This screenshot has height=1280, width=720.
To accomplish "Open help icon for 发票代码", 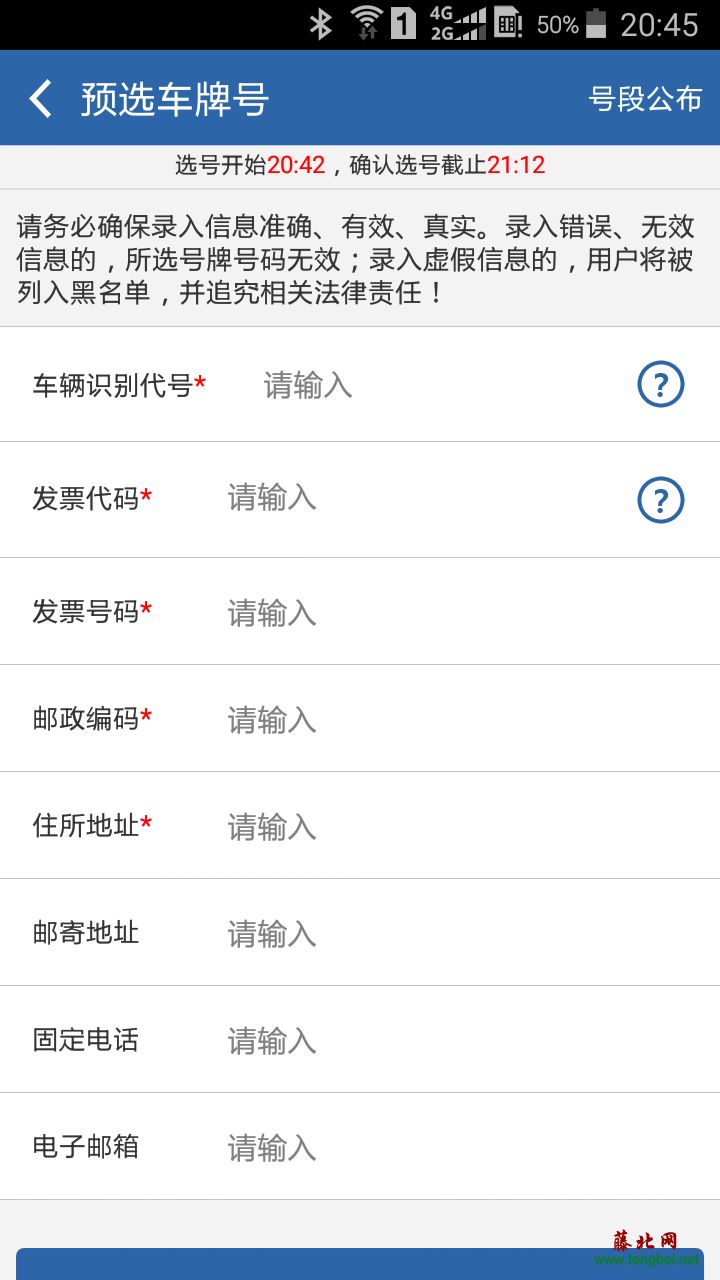I will pyautogui.click(x=661, y=500).
